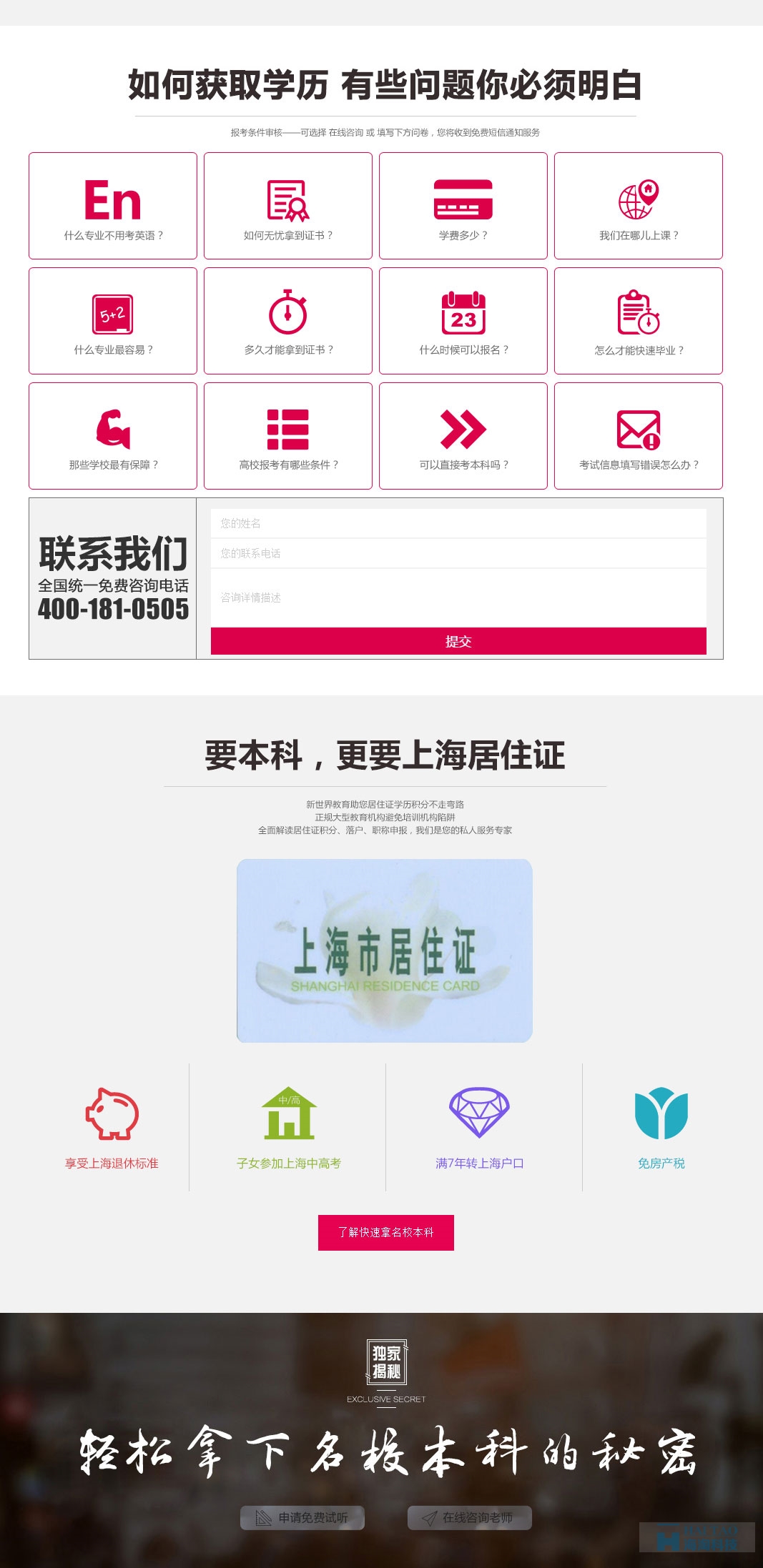
Task: Select the '什么专业最容易？' card
Action: pos(113,321)
